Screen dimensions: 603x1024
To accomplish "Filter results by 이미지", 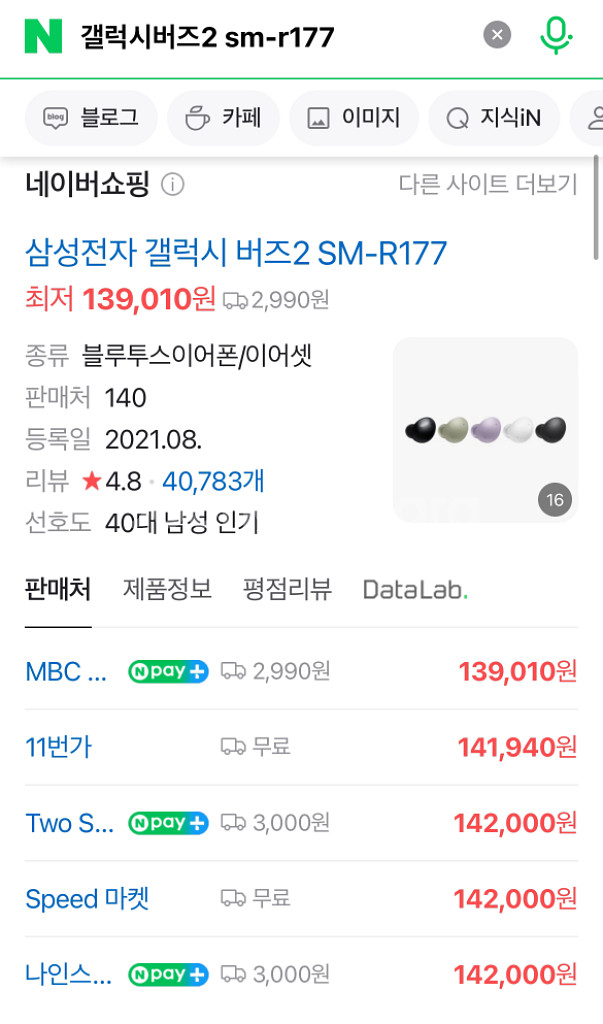I will tap(354, 118).
